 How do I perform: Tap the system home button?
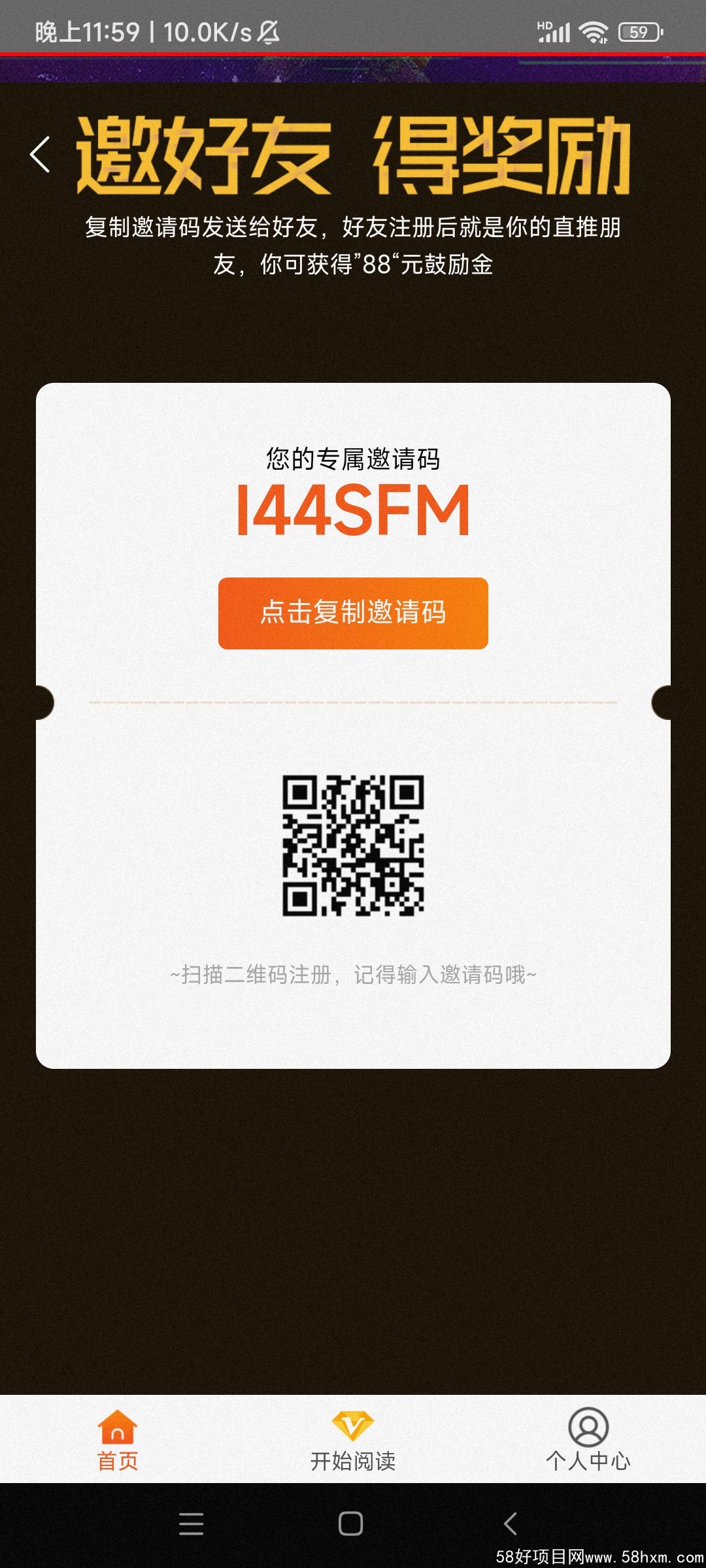351,1524
